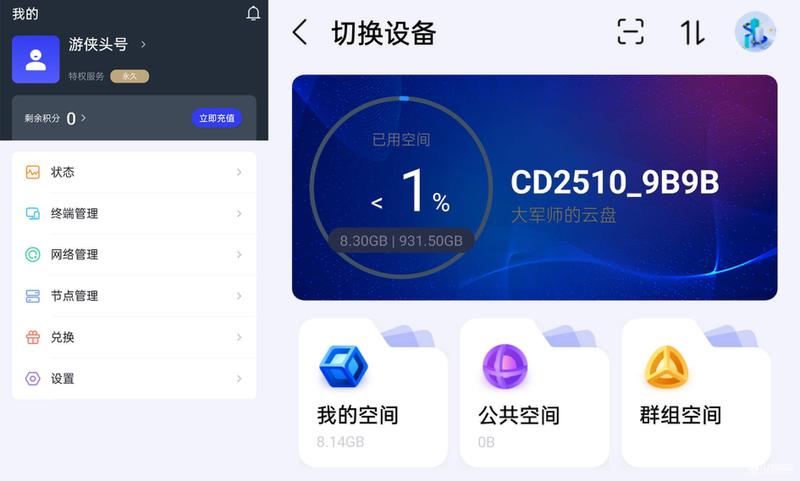Open the 兑换 redeem row
Image resolution: width=800 pixels, height=481 pixels.
pyautogui.click(x=134, y=337)
